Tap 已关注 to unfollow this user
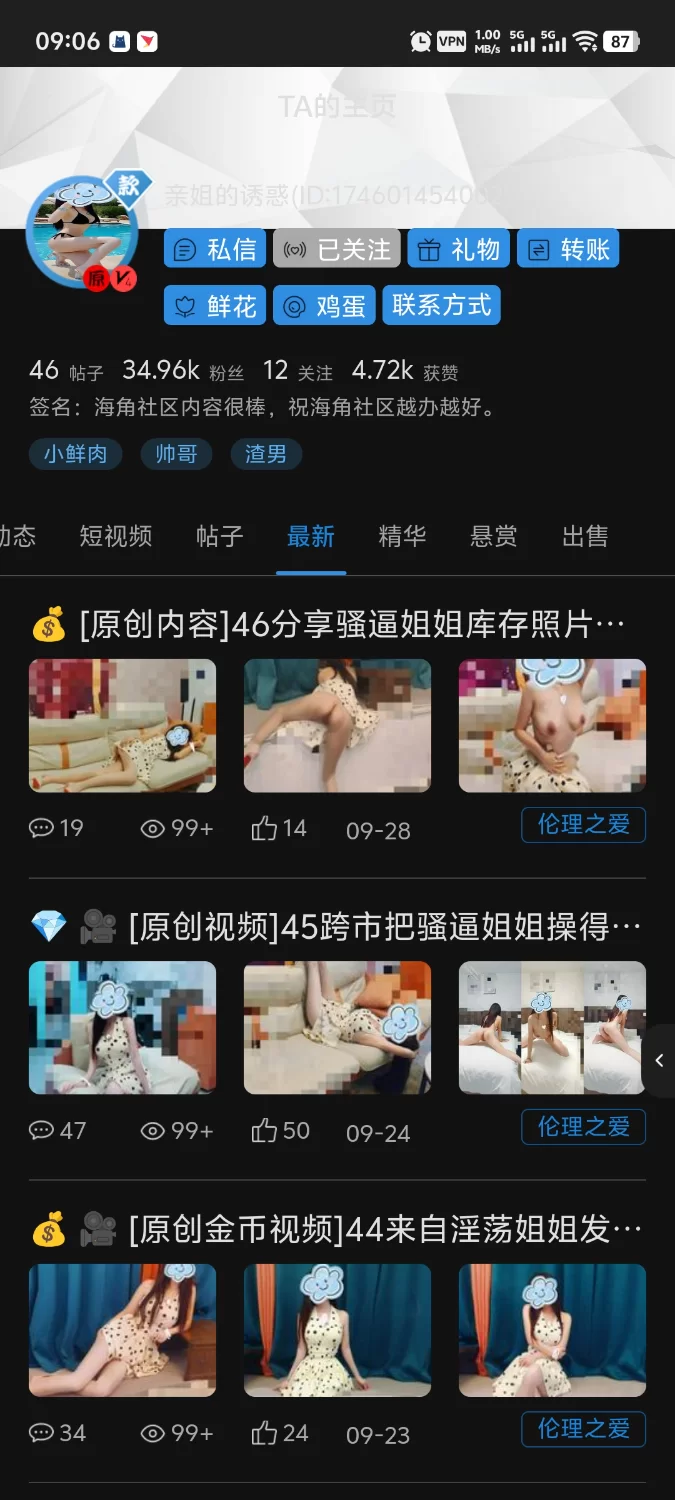 tap(337, 249)
